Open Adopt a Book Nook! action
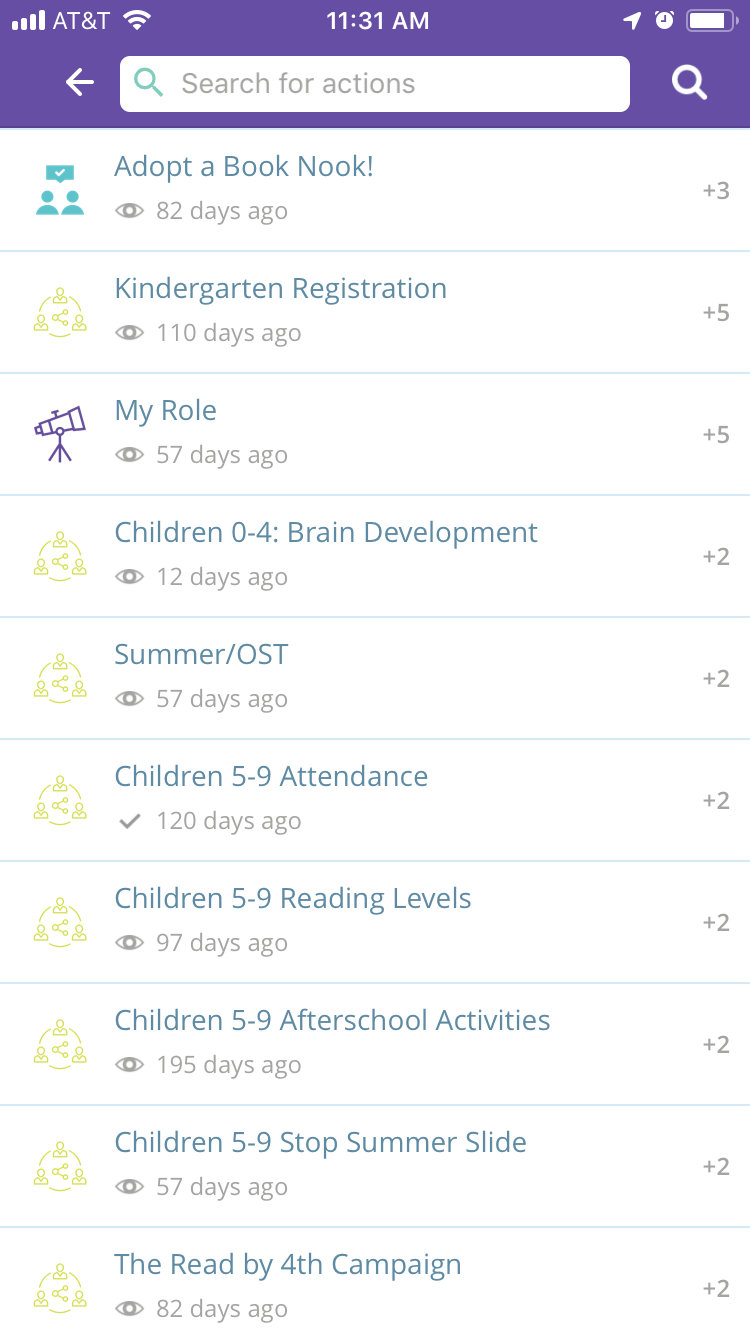The height and width of the screenshot is (1334, 750). tap(375, 190)
